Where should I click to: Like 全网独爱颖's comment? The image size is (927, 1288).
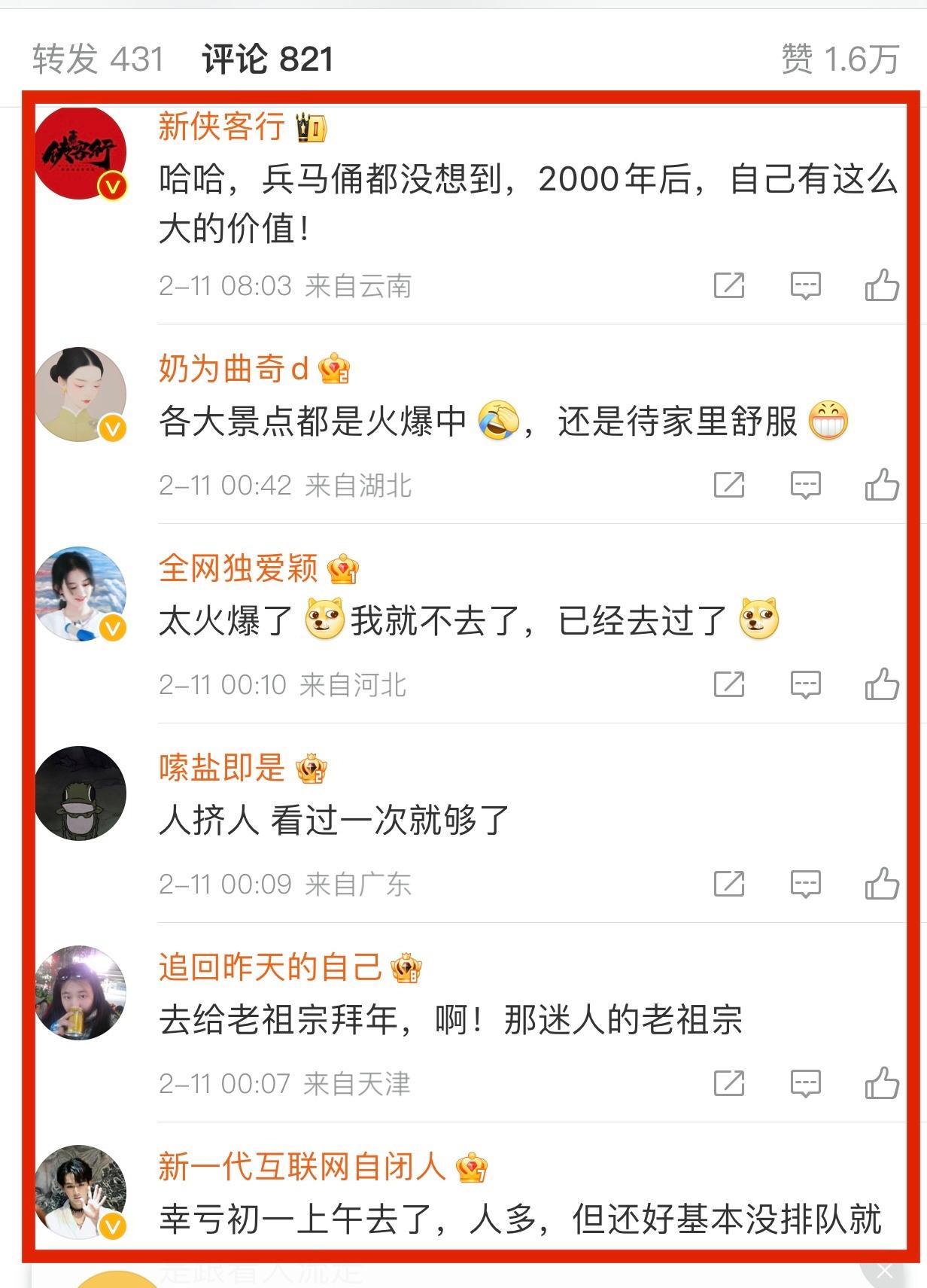882,684
